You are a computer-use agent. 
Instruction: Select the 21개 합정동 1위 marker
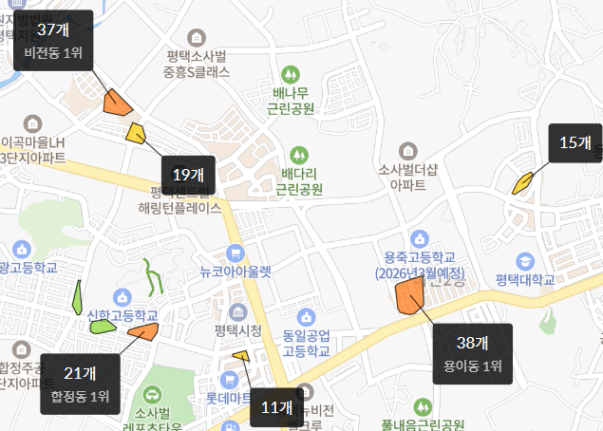pos(80,384)
